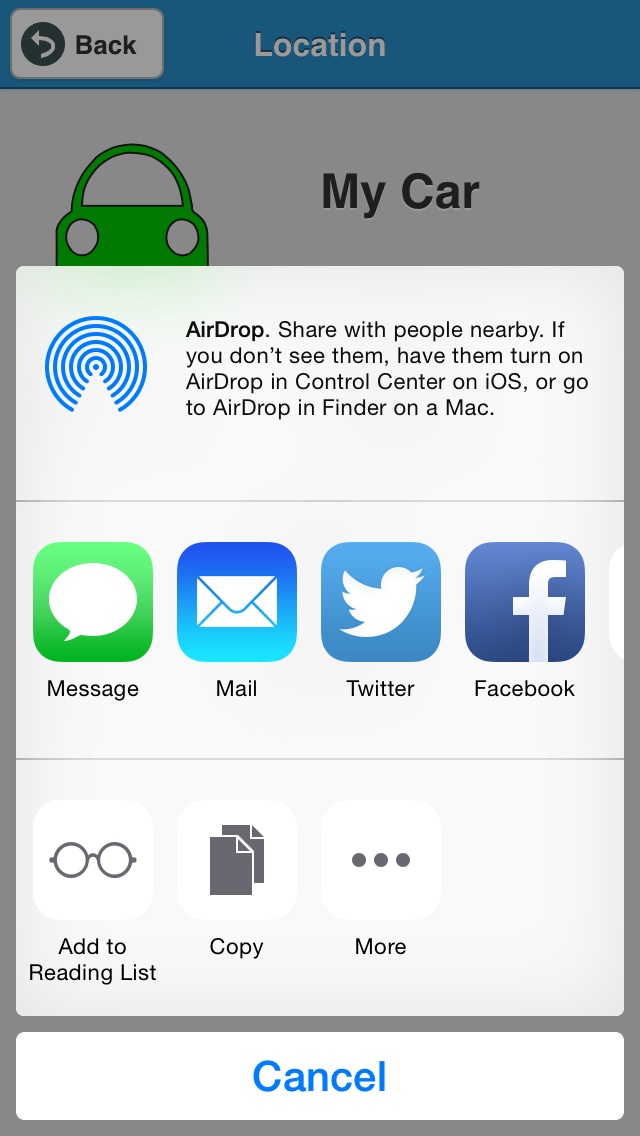Go back using the Back button
Viewport: 640px width, 1136px height.
[x=87, y=44]
